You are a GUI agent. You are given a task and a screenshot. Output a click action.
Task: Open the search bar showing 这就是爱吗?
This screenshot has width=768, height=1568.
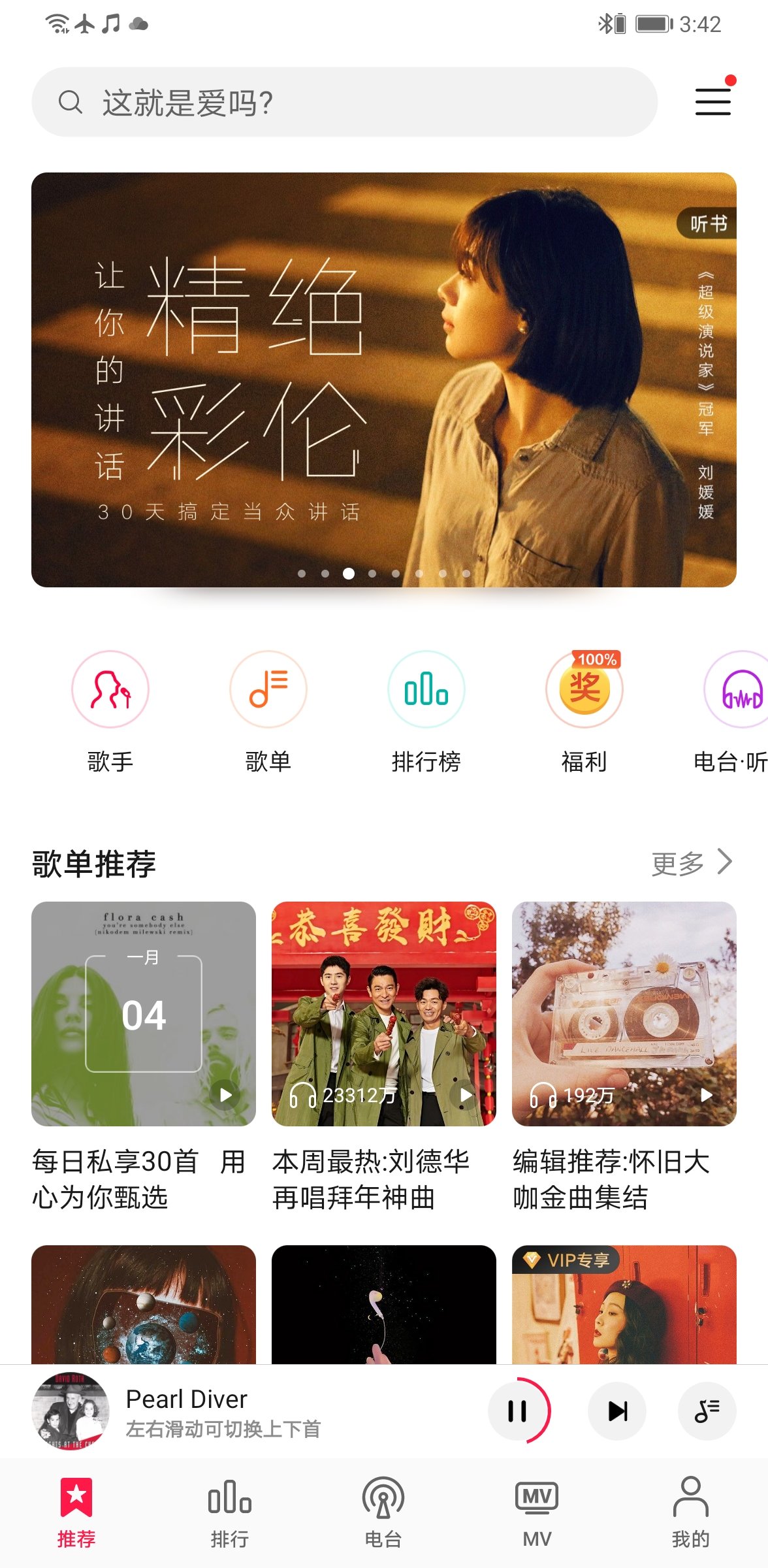pyautogui.click(x=346, y=103)
